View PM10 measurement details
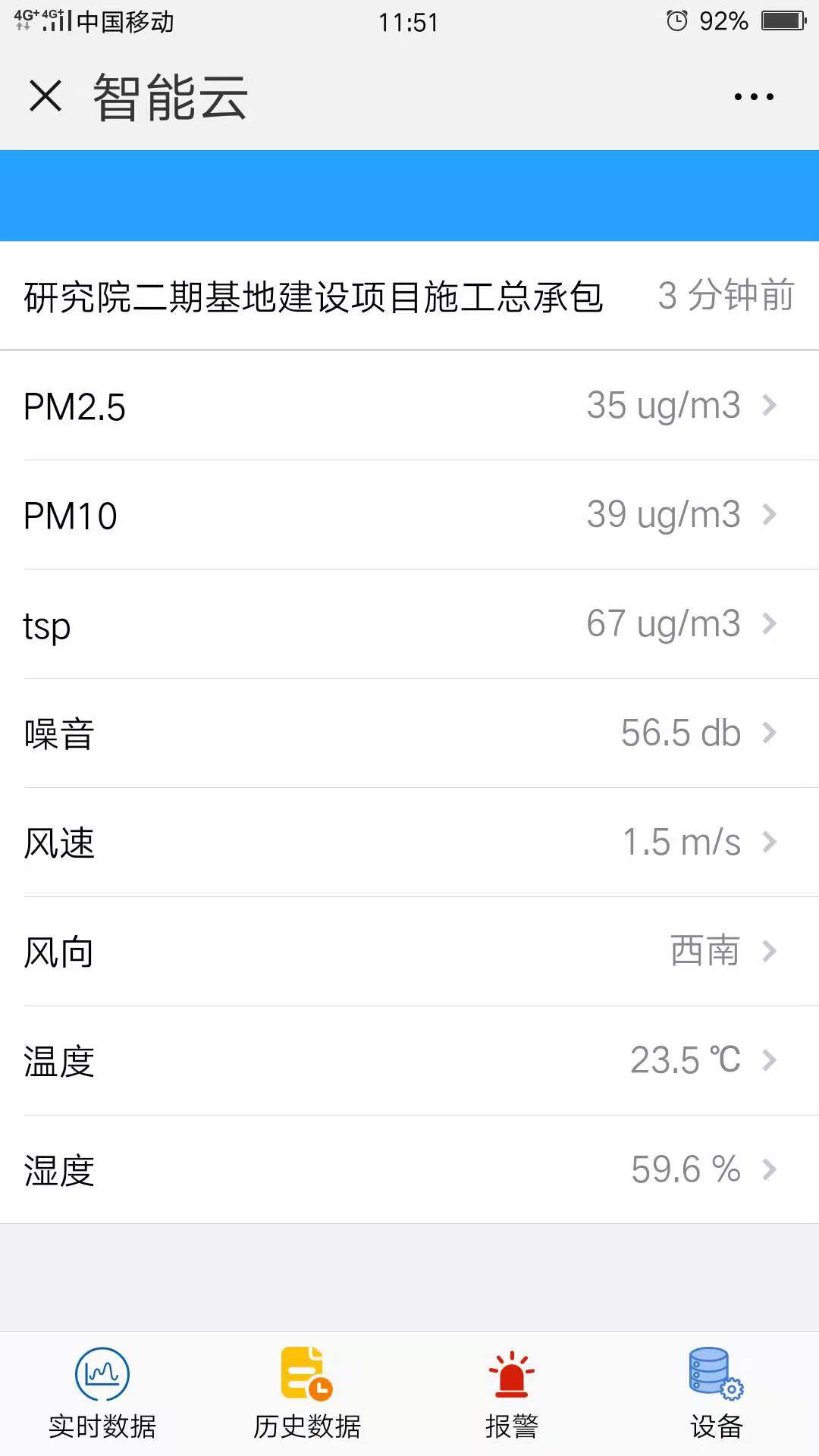 tap(409, 515)
